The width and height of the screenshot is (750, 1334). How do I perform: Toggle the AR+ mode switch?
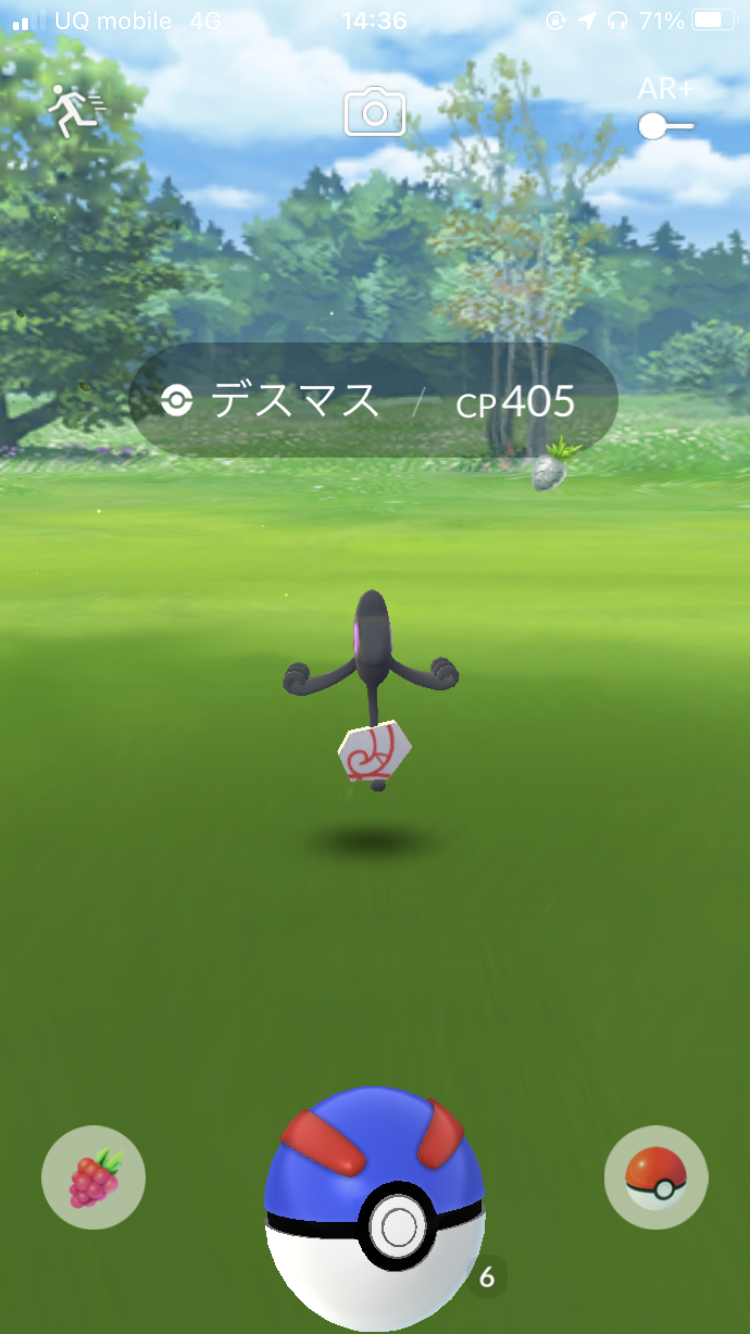(665, 125)
